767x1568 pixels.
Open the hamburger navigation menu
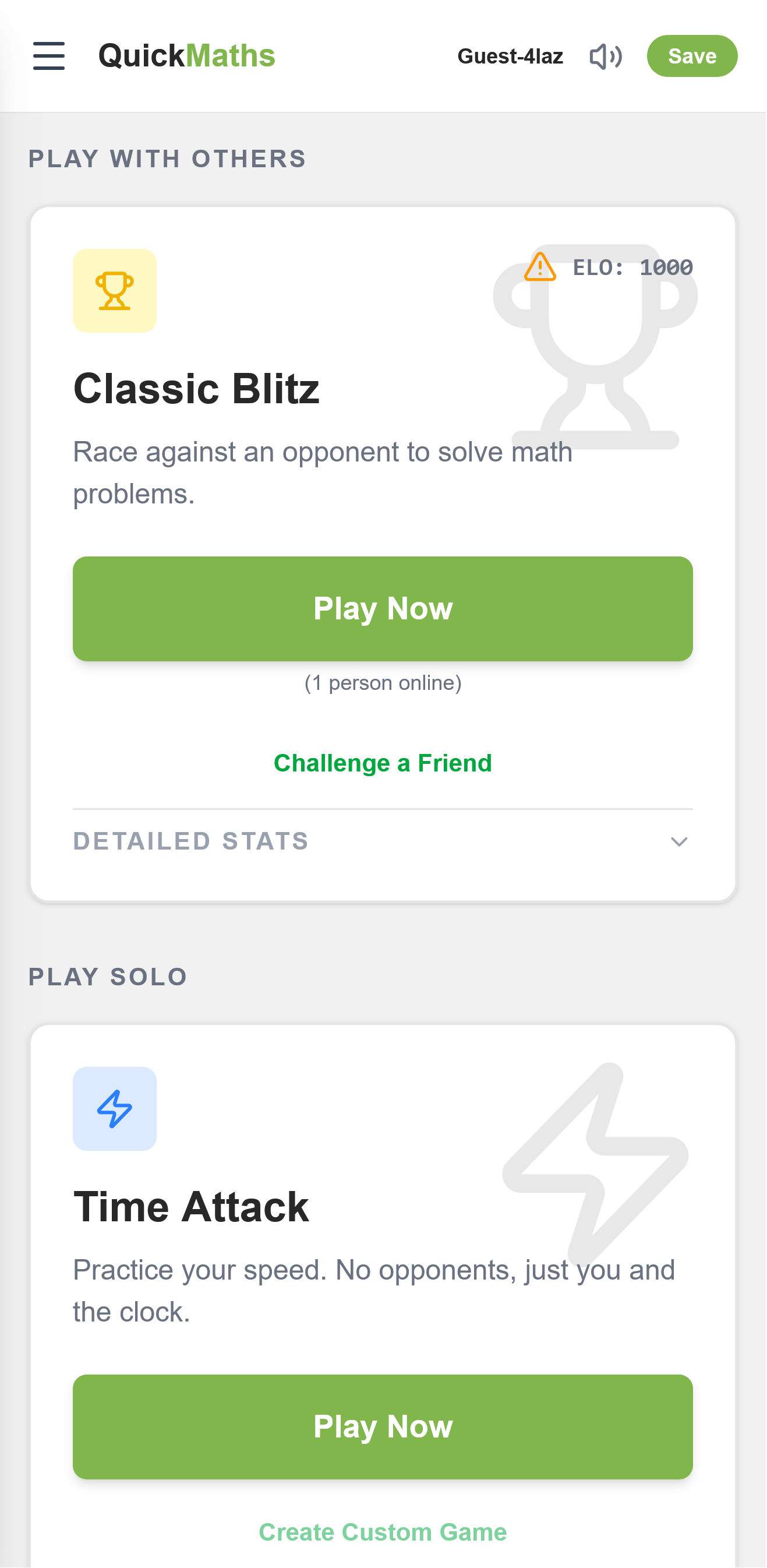point(49,55)
